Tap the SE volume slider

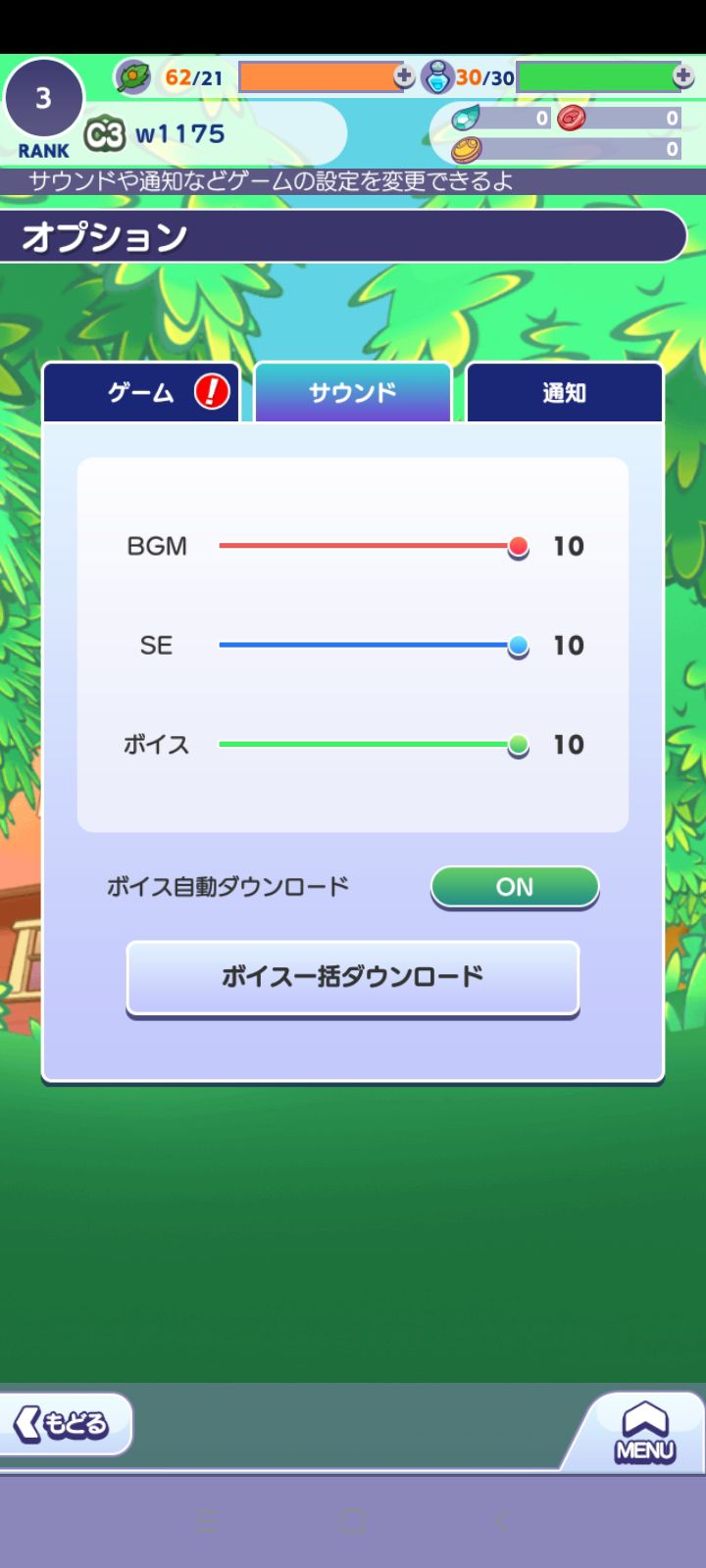point(368,645)
